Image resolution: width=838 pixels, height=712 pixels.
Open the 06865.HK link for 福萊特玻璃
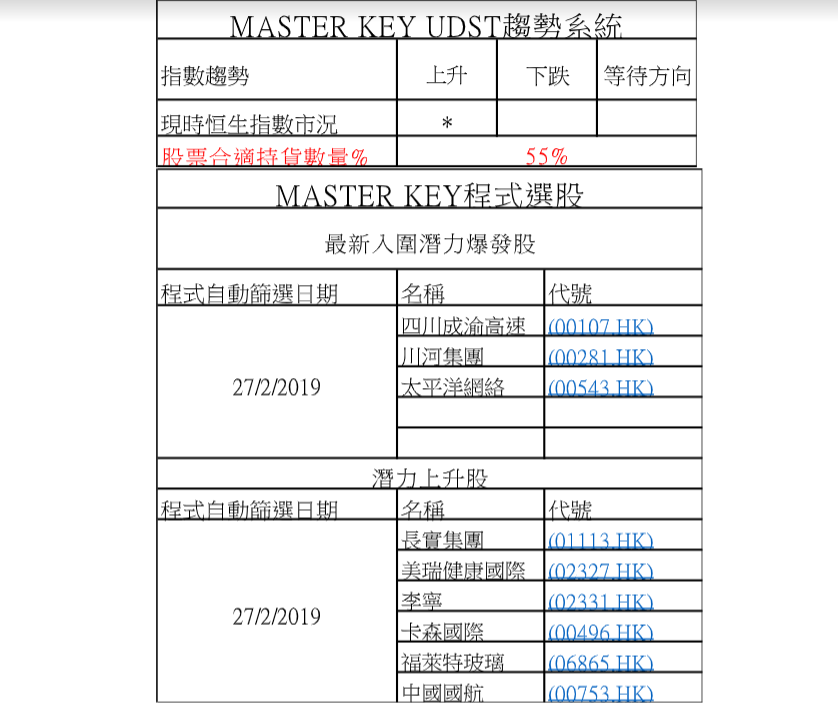[x=600, y=662]
